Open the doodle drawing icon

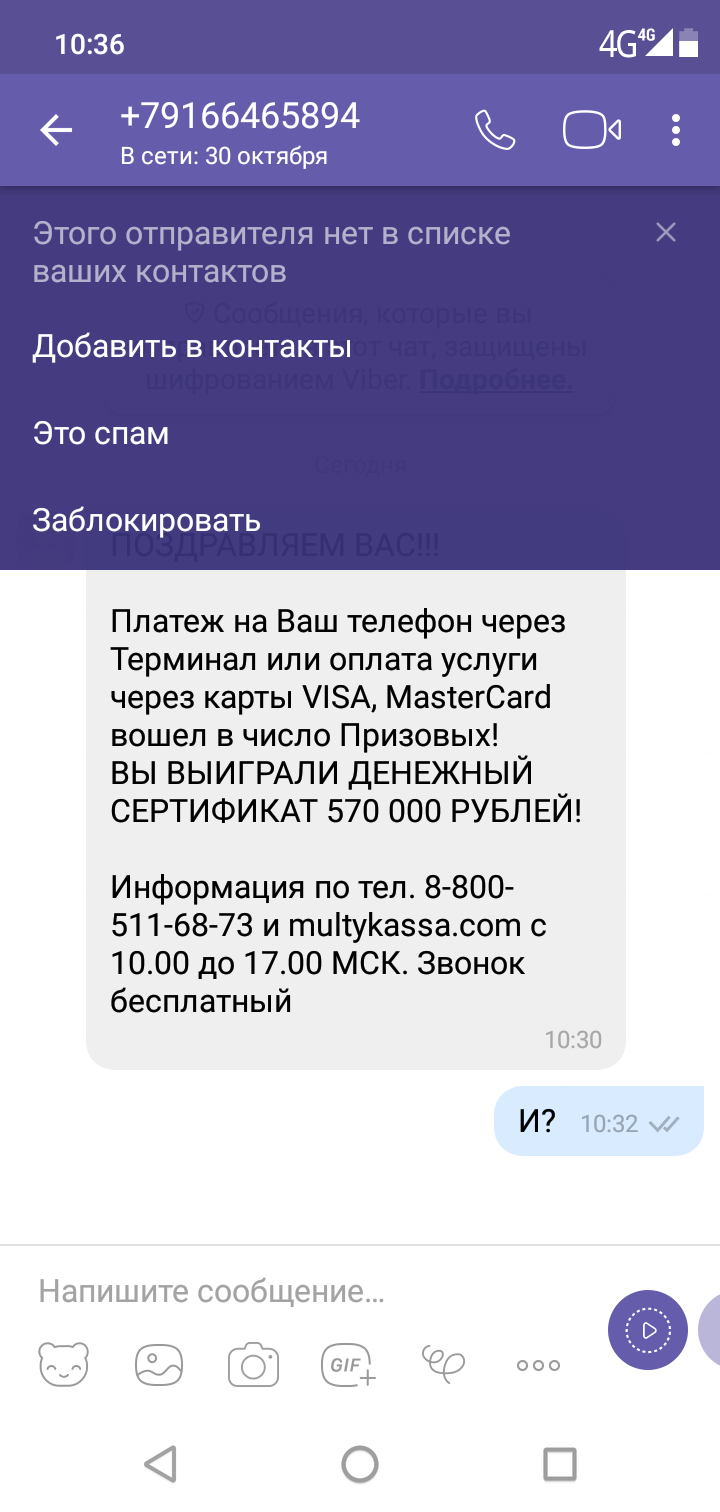tap(443, 1362)
